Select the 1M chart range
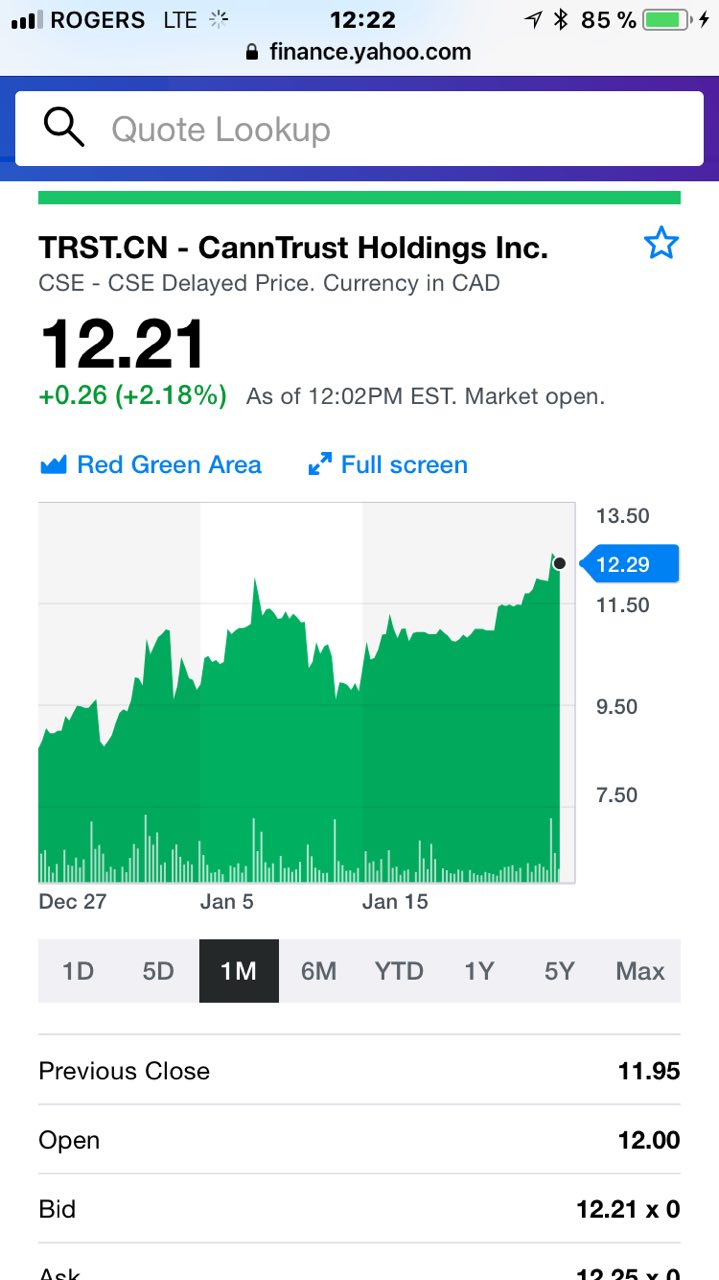 point(239,971)
